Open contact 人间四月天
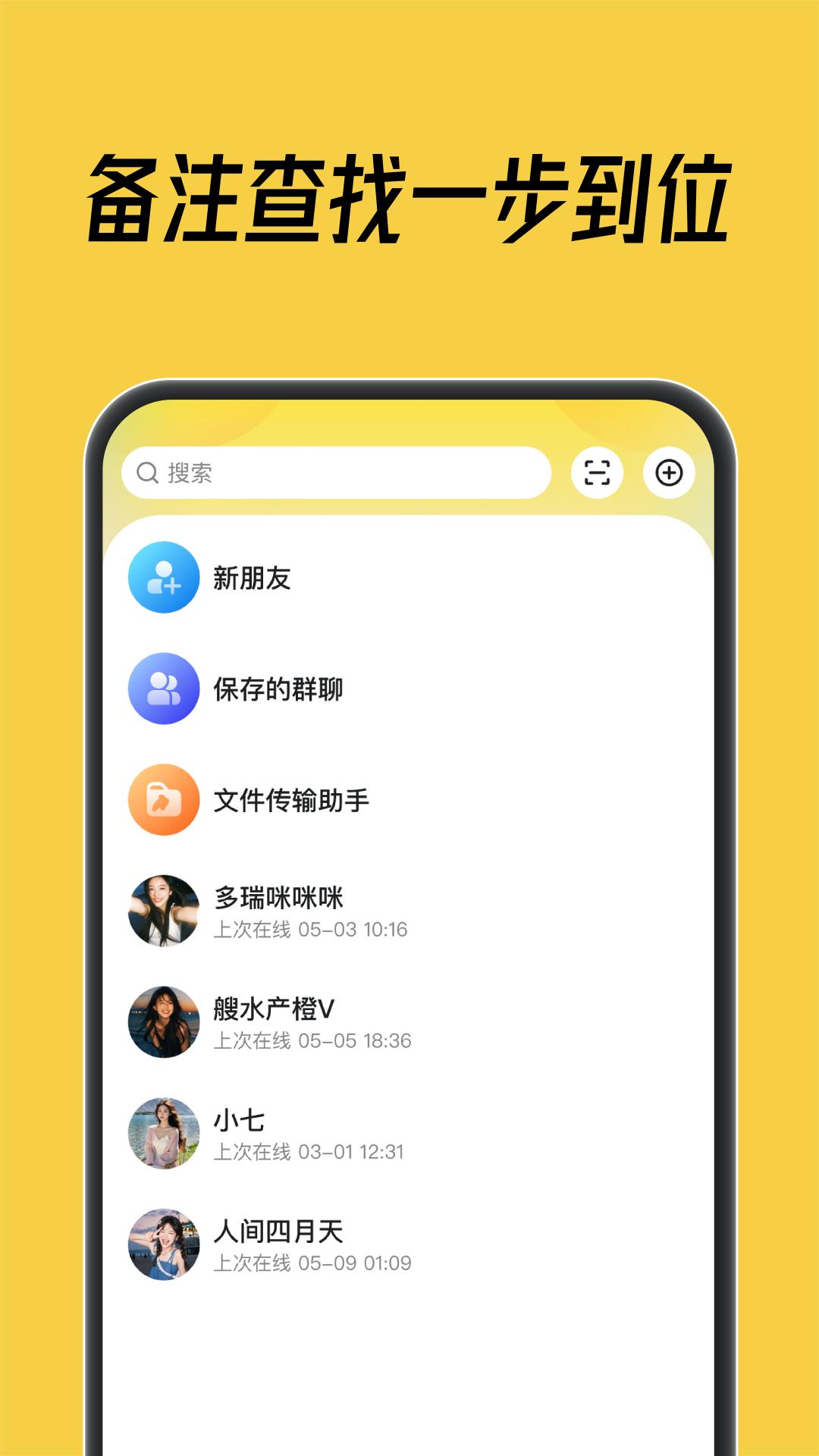 [277, 1232]
